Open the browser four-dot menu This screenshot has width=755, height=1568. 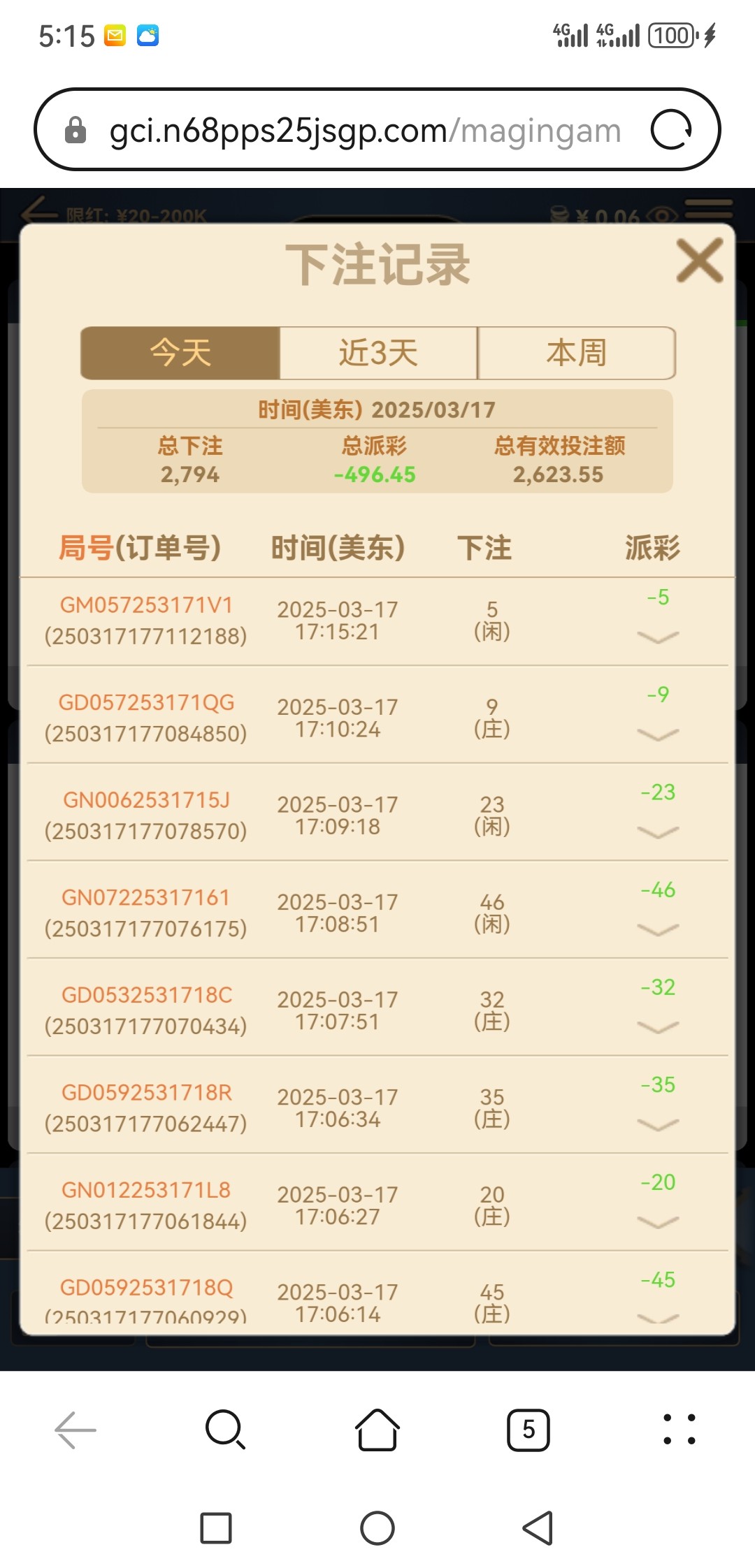(679, 1430)
